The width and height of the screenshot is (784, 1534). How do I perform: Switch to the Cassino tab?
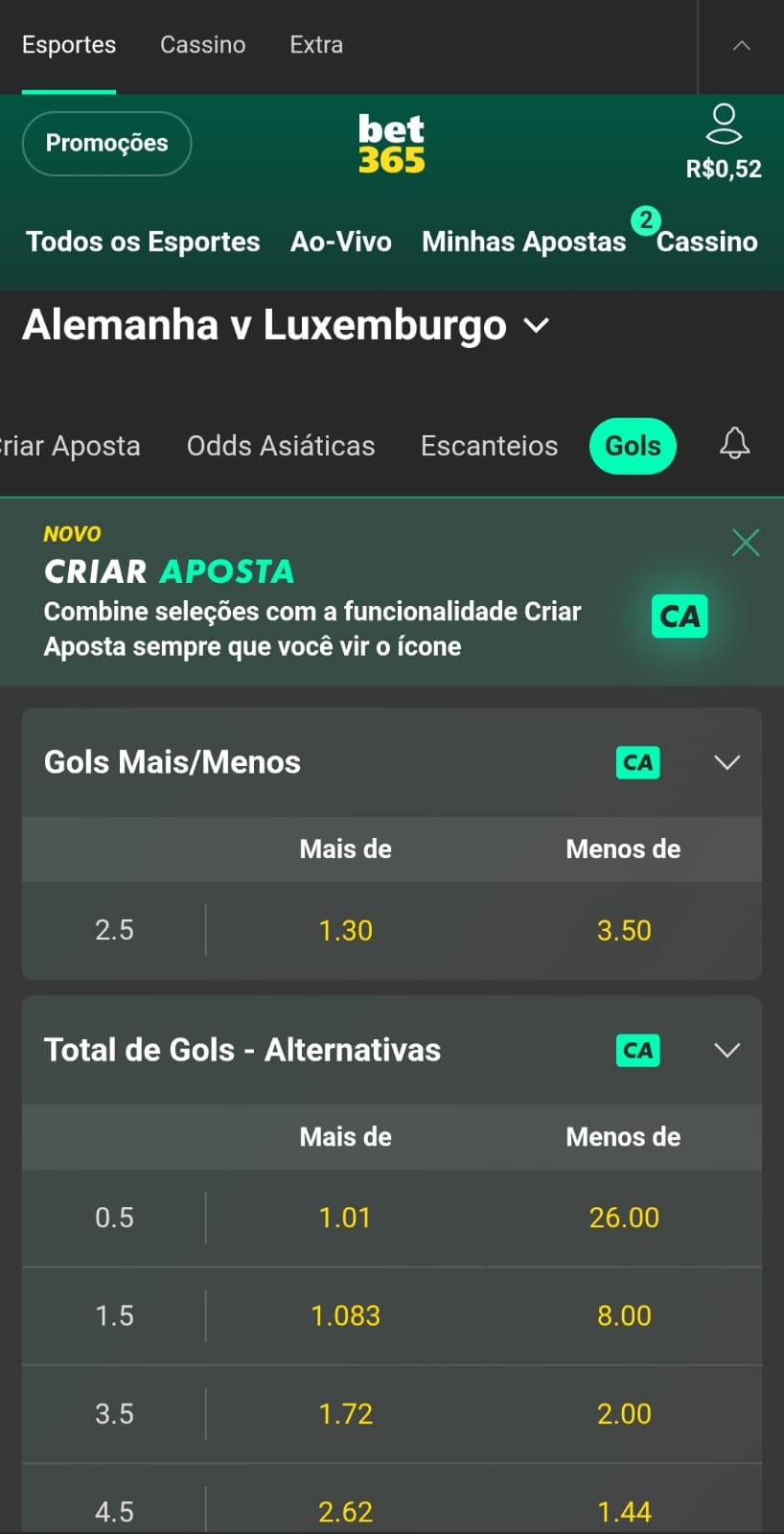coord(202,44)
